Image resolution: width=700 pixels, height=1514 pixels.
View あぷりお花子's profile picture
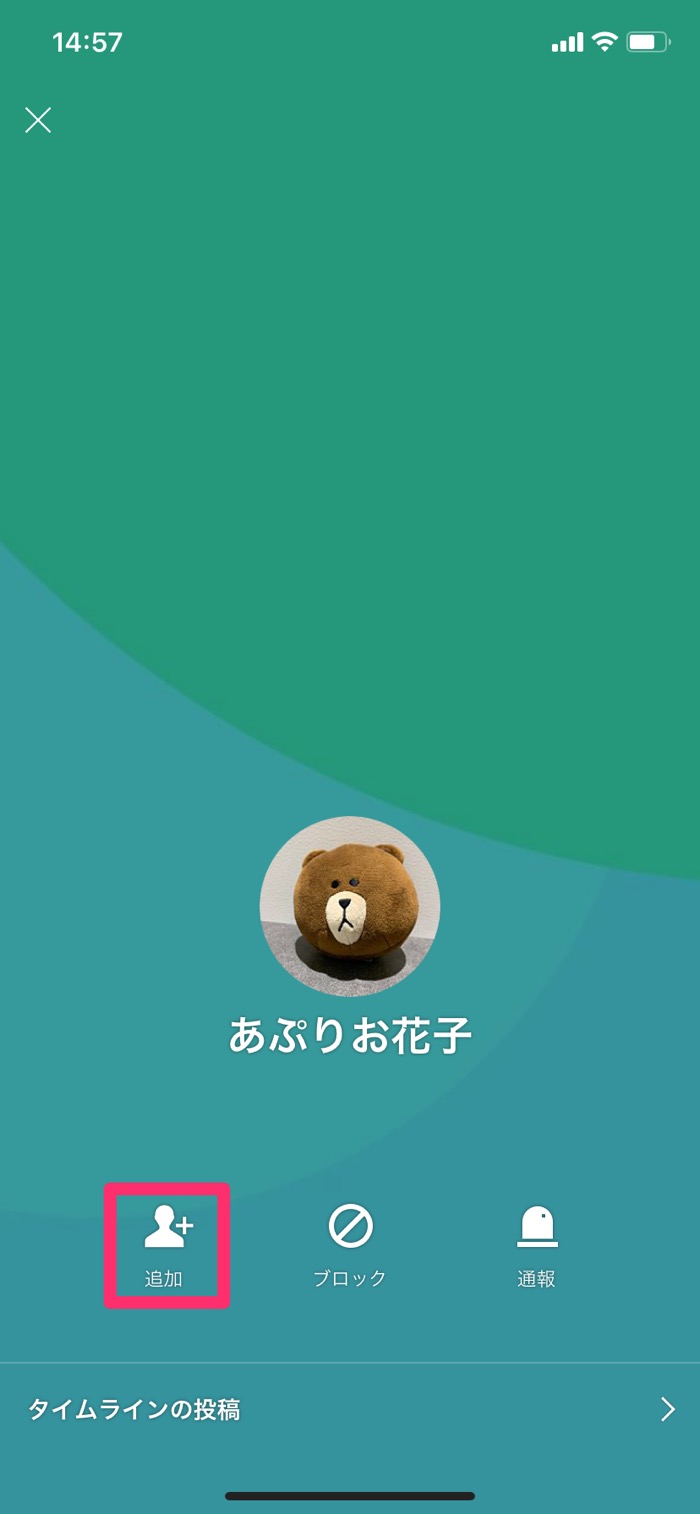tap(350, 906)
